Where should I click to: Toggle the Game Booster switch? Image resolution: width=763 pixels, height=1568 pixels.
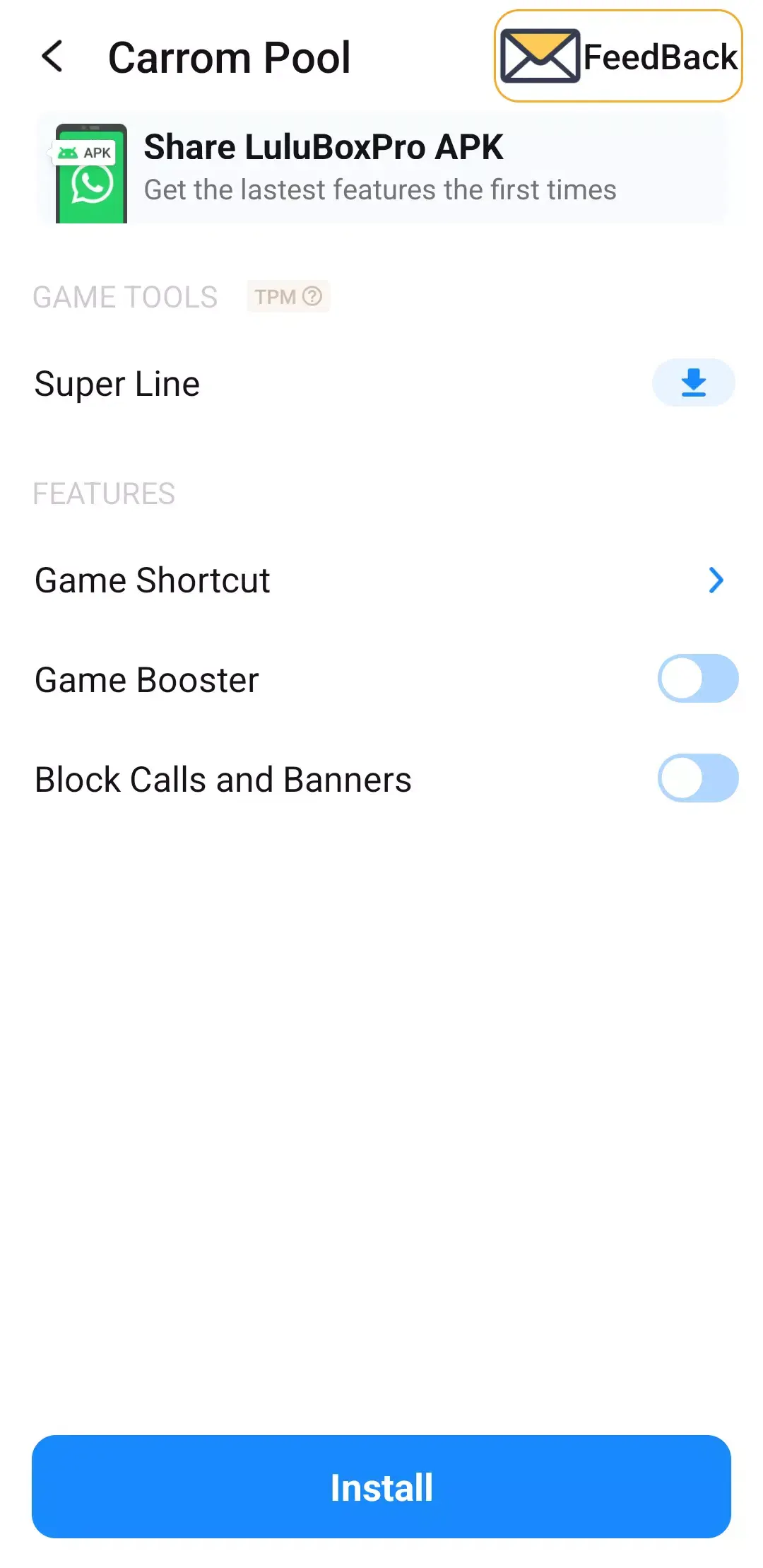click(x=697, y=679)
